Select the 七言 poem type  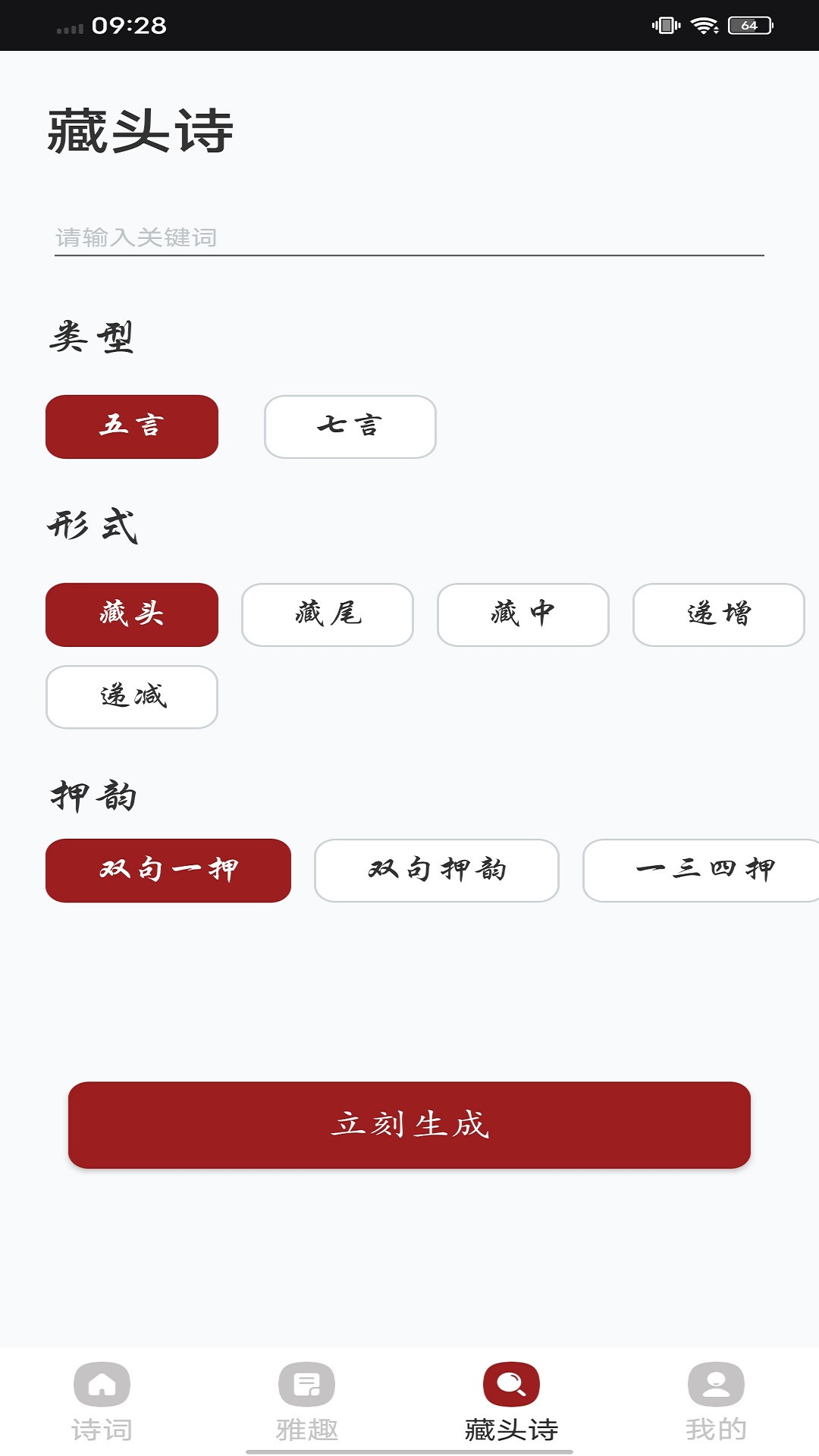tap(349, 427)
